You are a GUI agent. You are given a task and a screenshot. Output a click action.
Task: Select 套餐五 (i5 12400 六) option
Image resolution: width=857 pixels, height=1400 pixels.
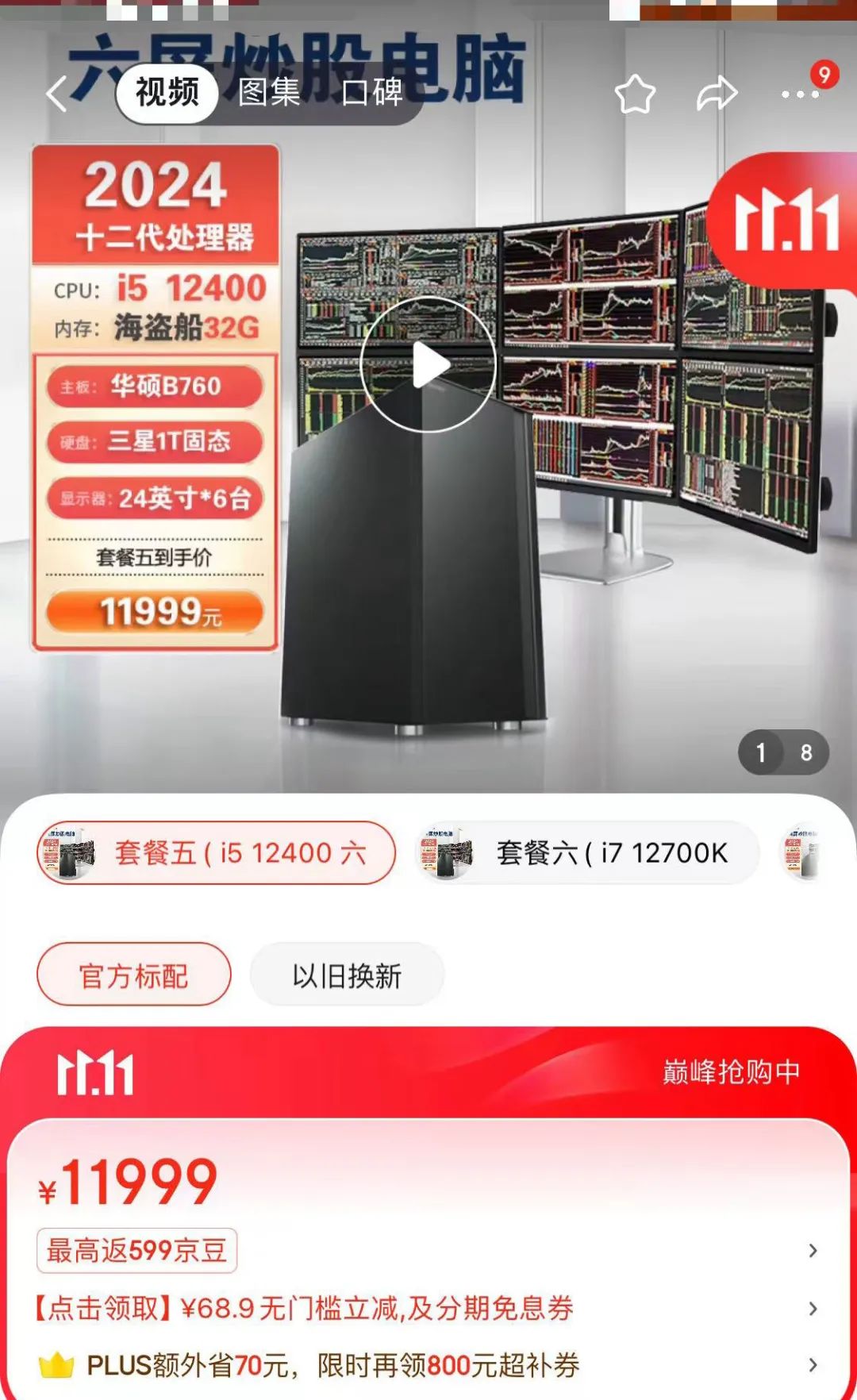tap(216, 853)
